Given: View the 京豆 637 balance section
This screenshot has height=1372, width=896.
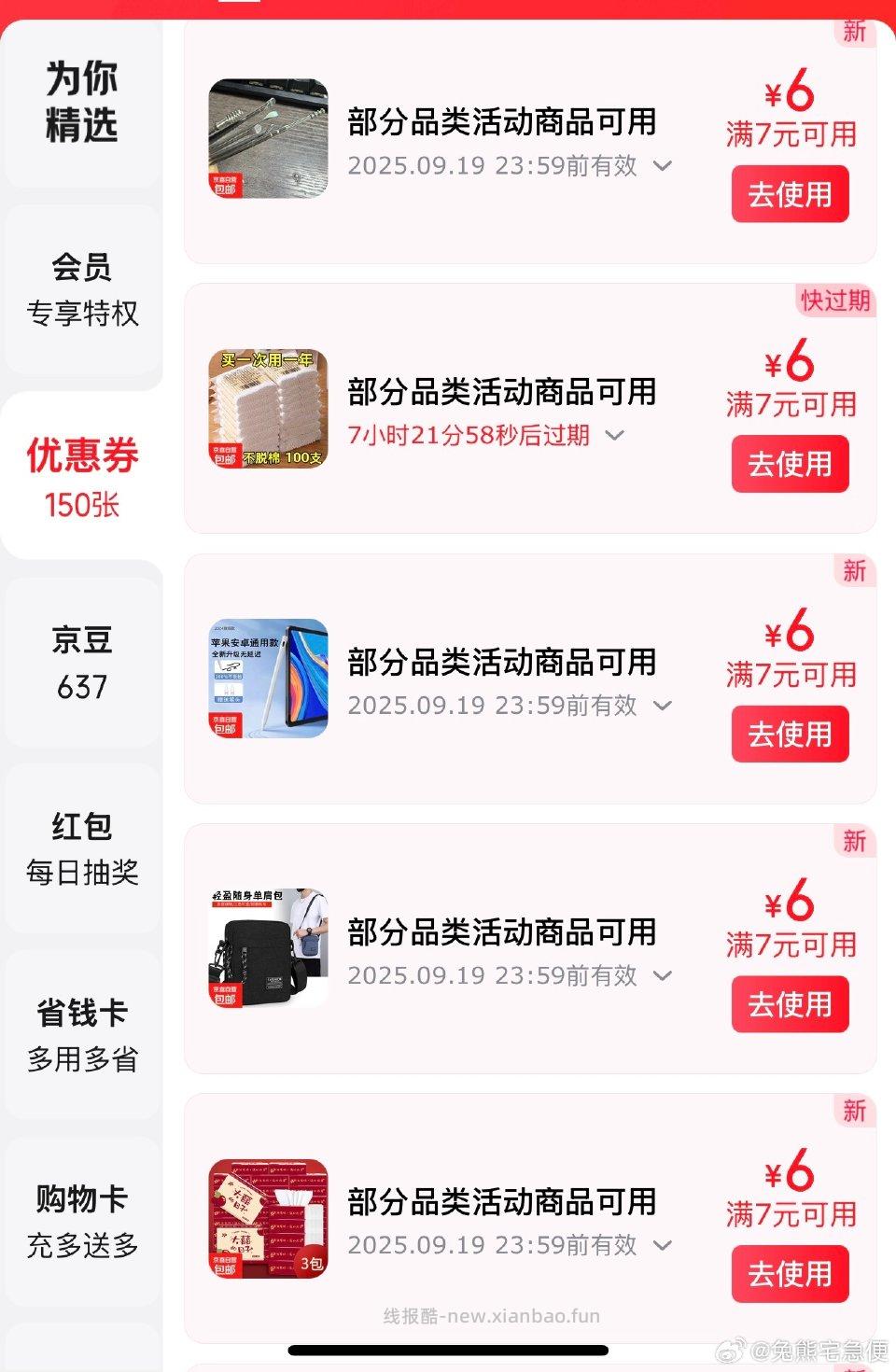Looking at the screenshot, I should (82, 663).
